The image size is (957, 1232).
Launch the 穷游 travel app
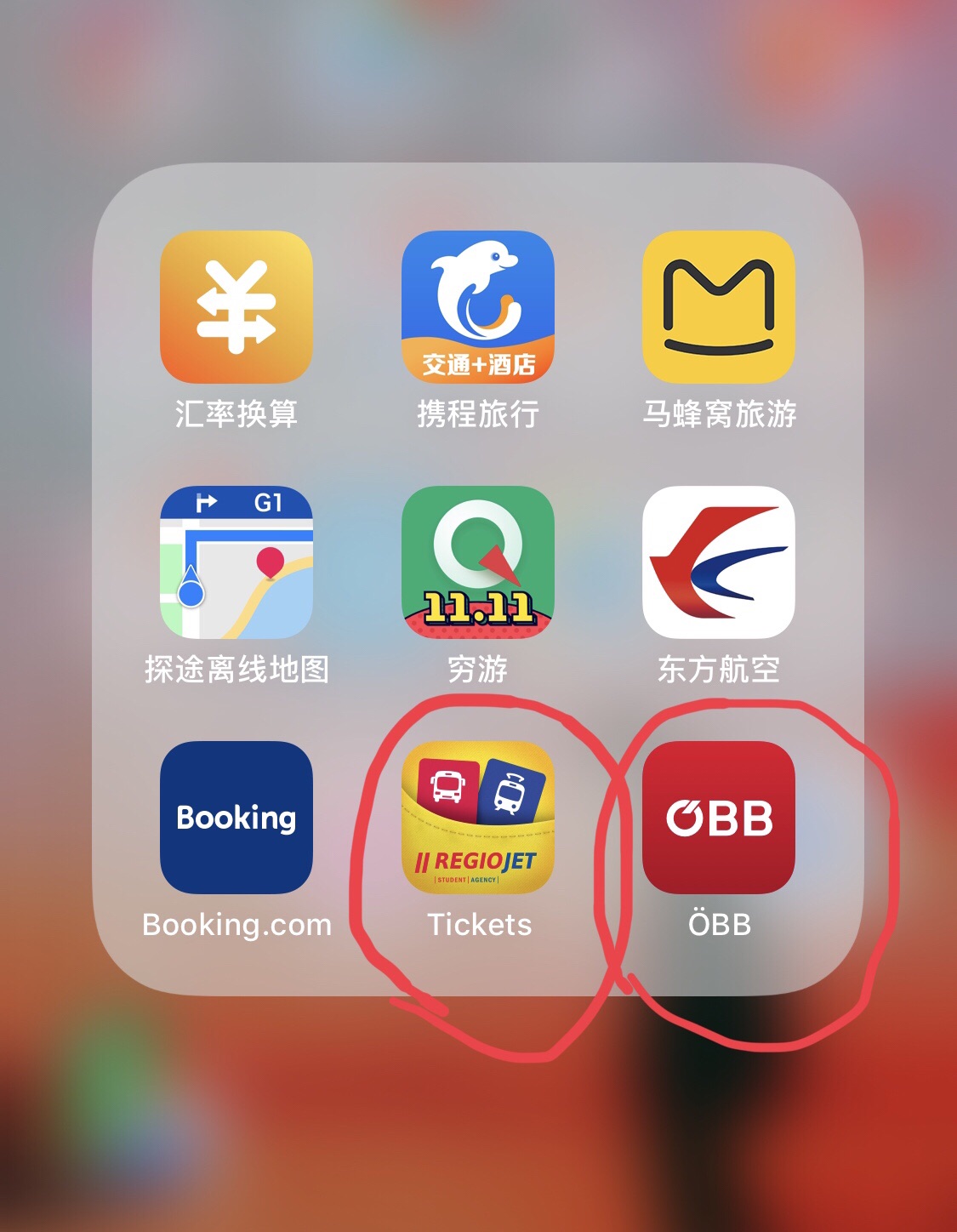[x=477, y=562]
